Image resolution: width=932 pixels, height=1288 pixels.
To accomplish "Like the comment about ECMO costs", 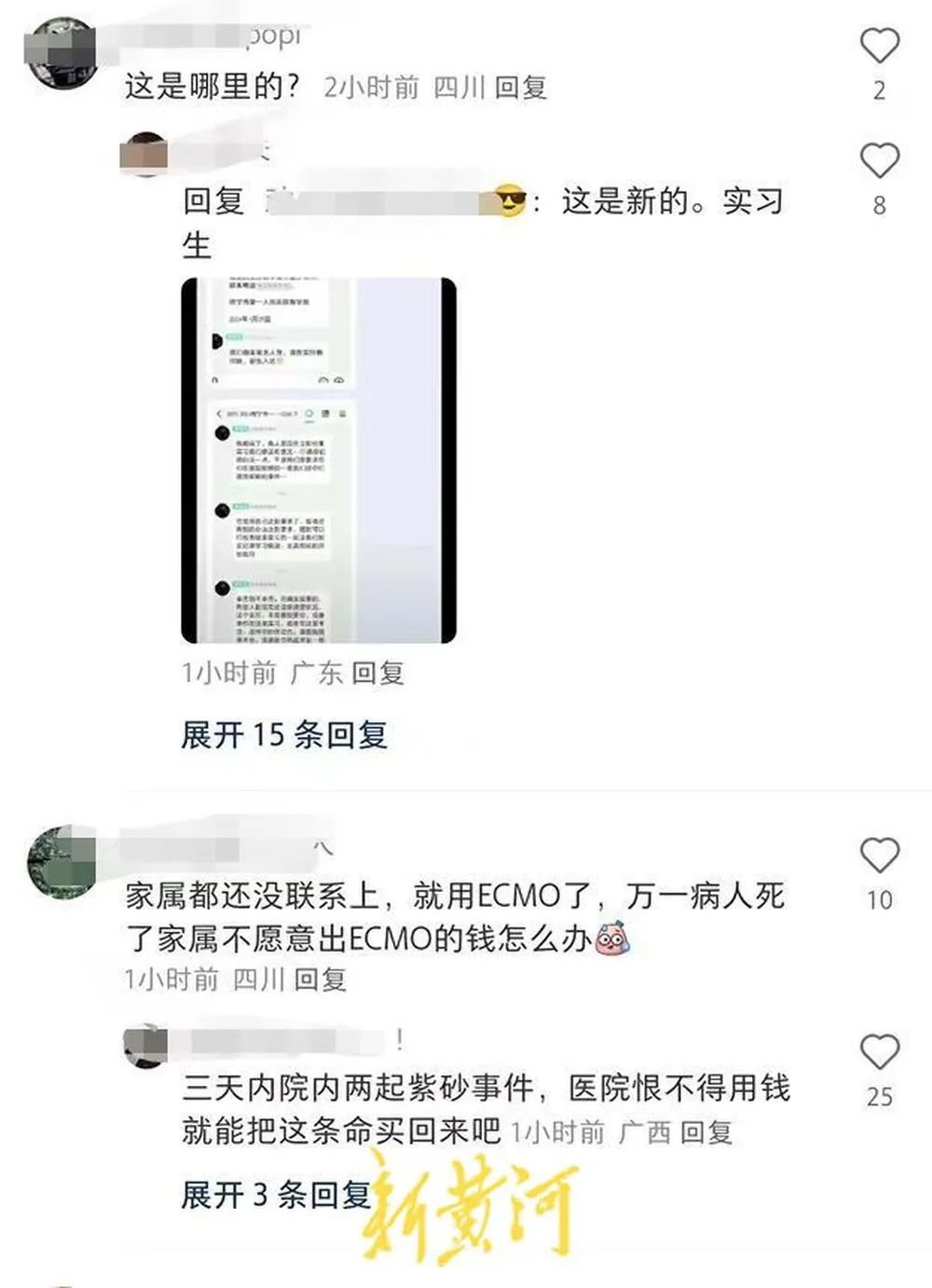I will 878,856.
